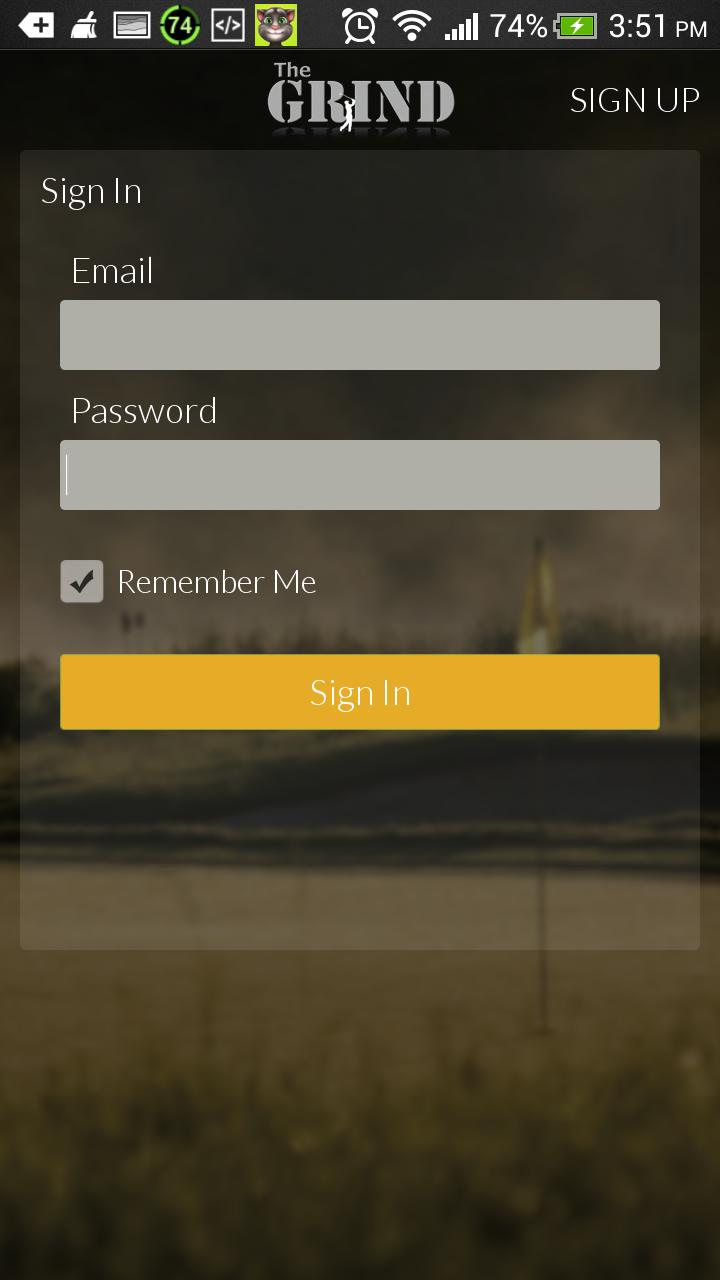720x1280 pixels.
Task: Submit with the yellow Sign In button
Action: pos(360,692)
